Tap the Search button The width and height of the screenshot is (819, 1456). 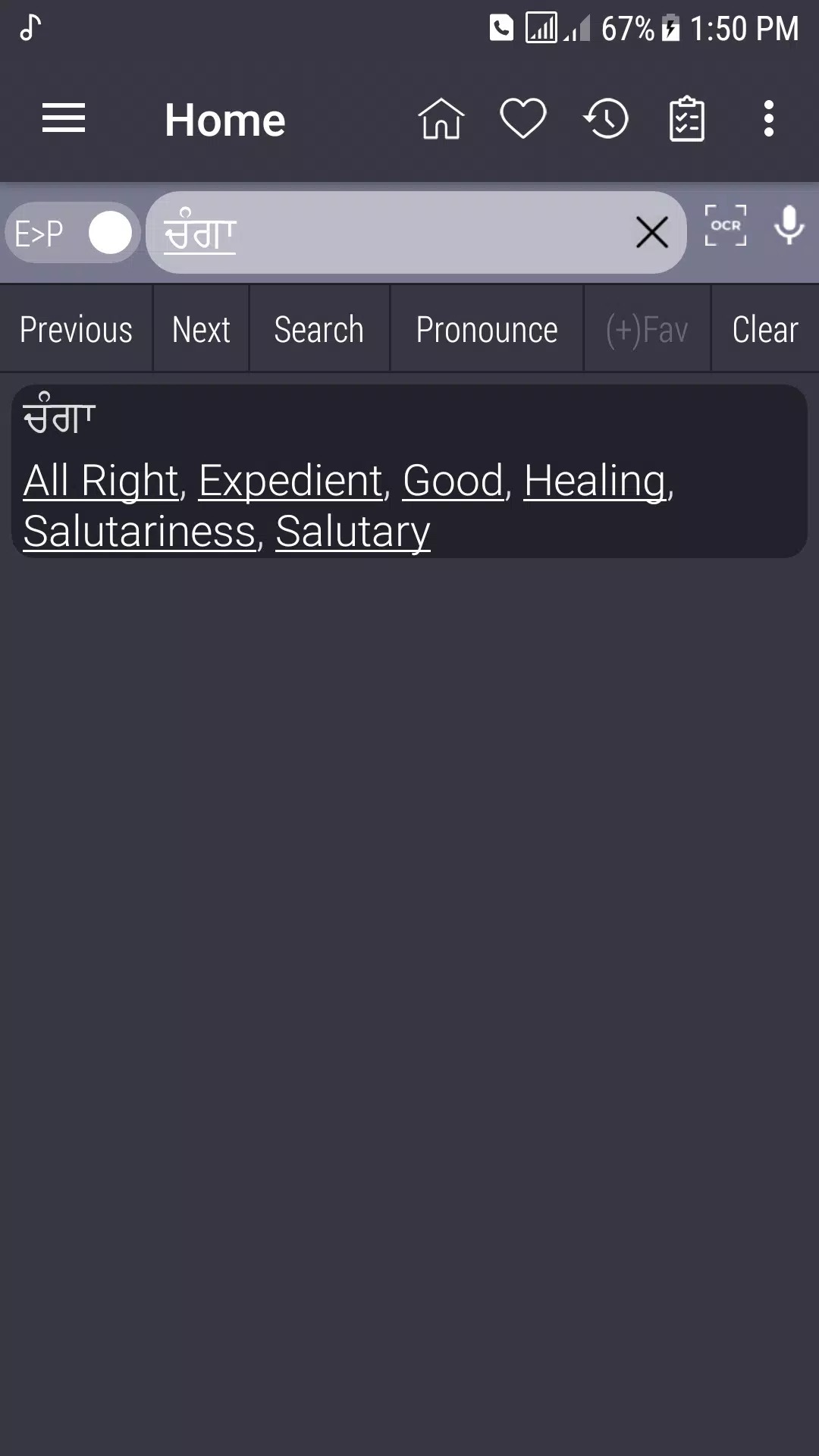coord(319,330)
